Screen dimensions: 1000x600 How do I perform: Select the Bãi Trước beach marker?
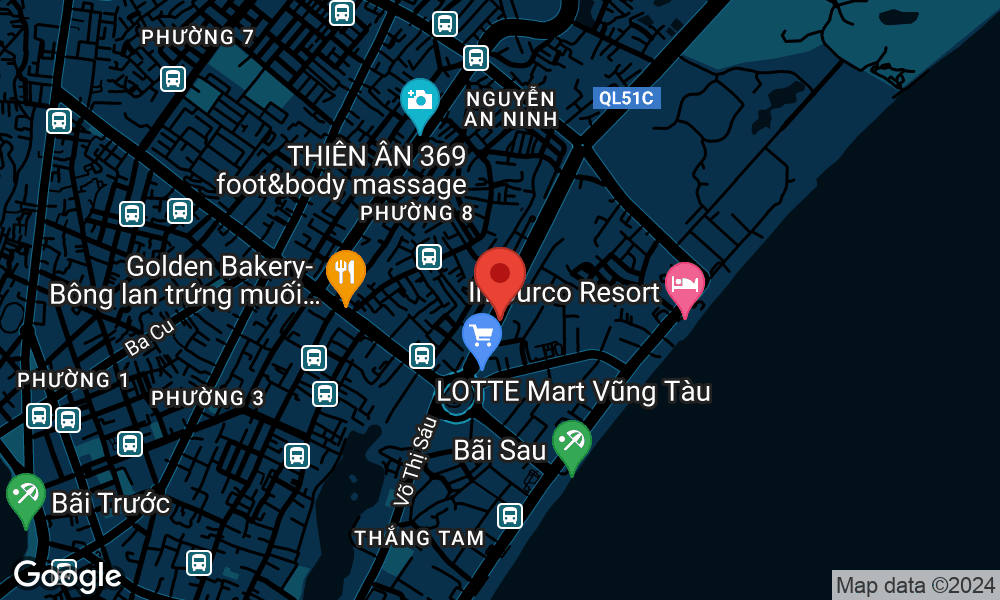[x=25, y=496]
